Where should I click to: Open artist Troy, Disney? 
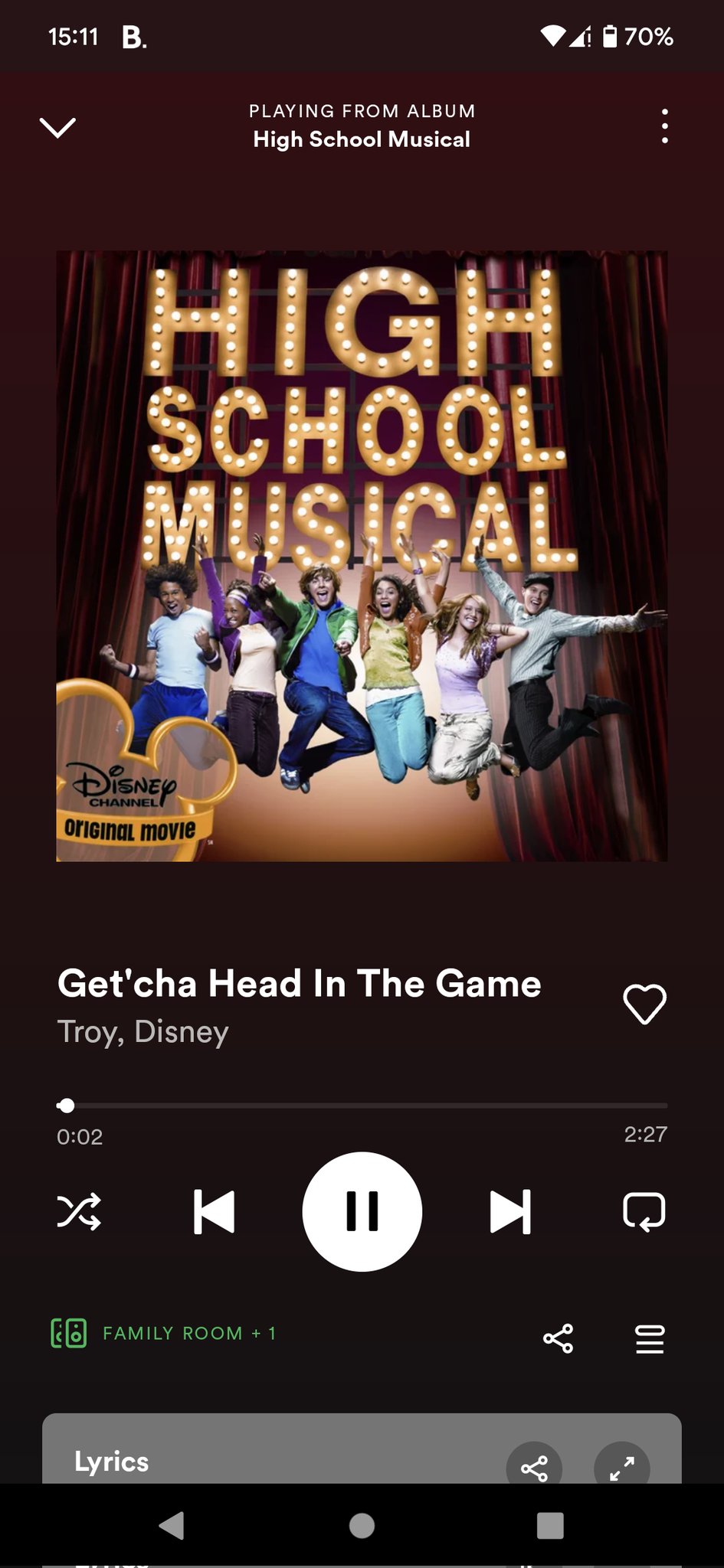point(143,1032)
